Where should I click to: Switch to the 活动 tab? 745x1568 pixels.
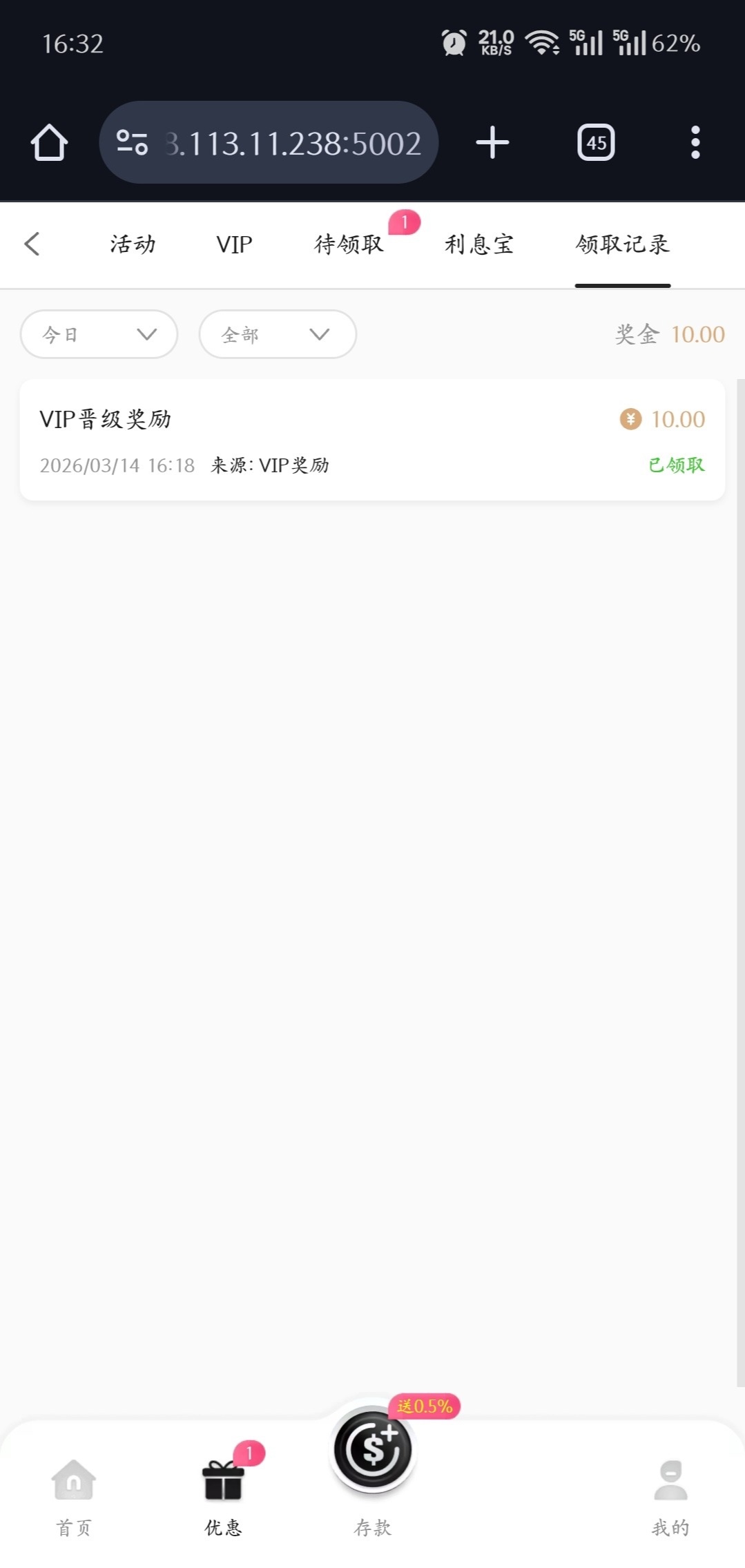pos(133,244)
